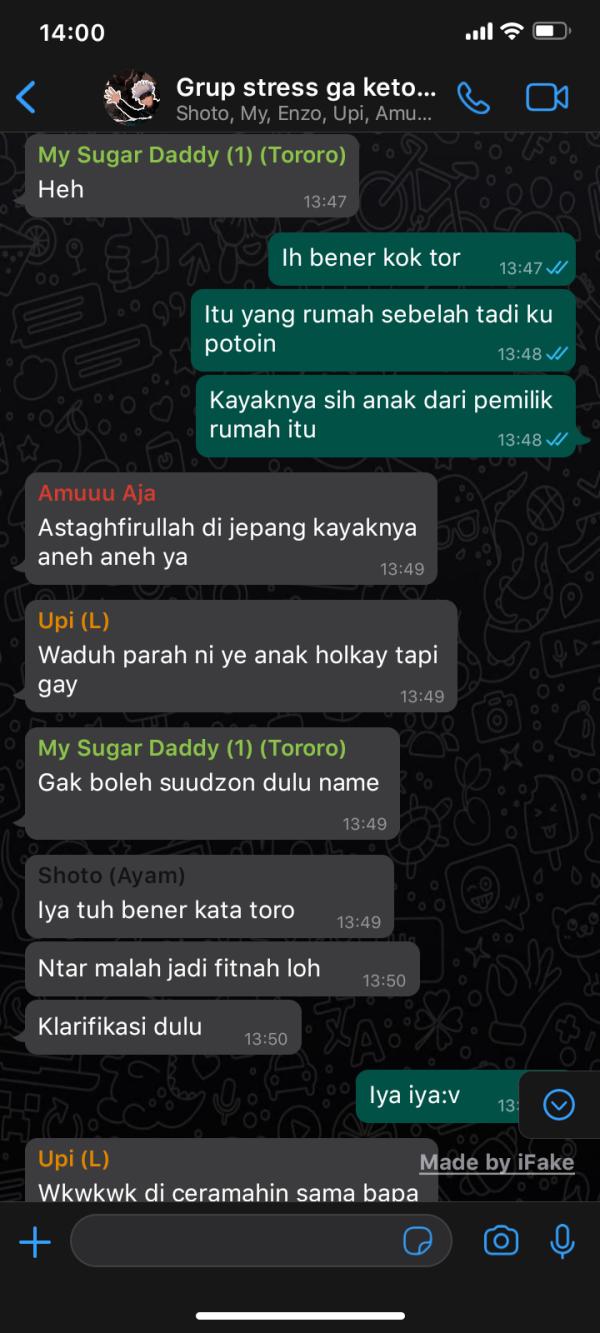
Task: Record a voice message with the microphone
Action: (562, 1242)
